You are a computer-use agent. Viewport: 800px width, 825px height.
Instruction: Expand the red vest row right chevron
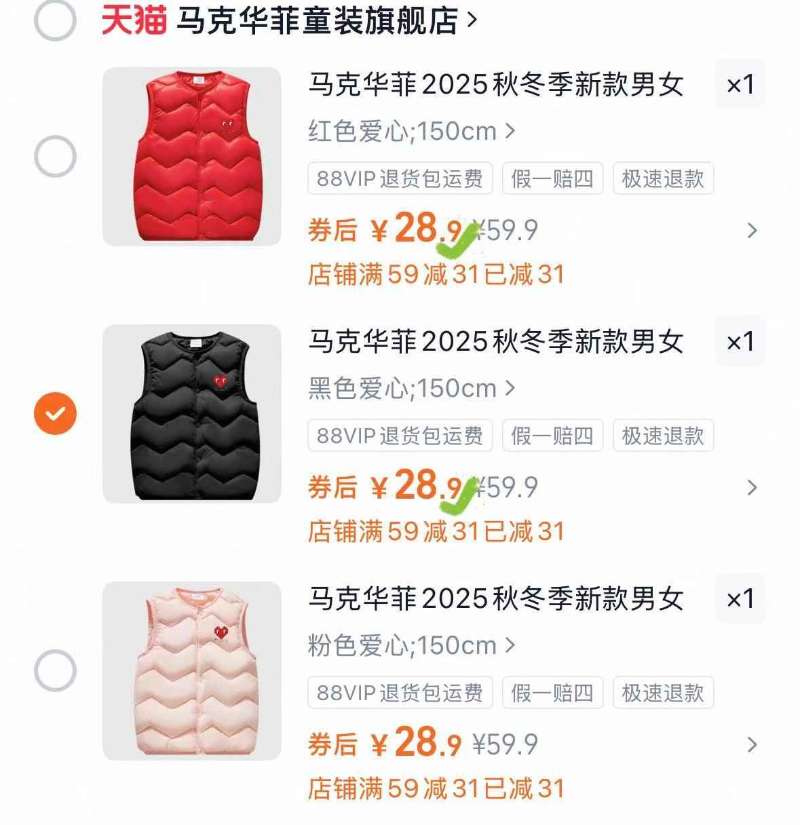[x=751, y=229]
